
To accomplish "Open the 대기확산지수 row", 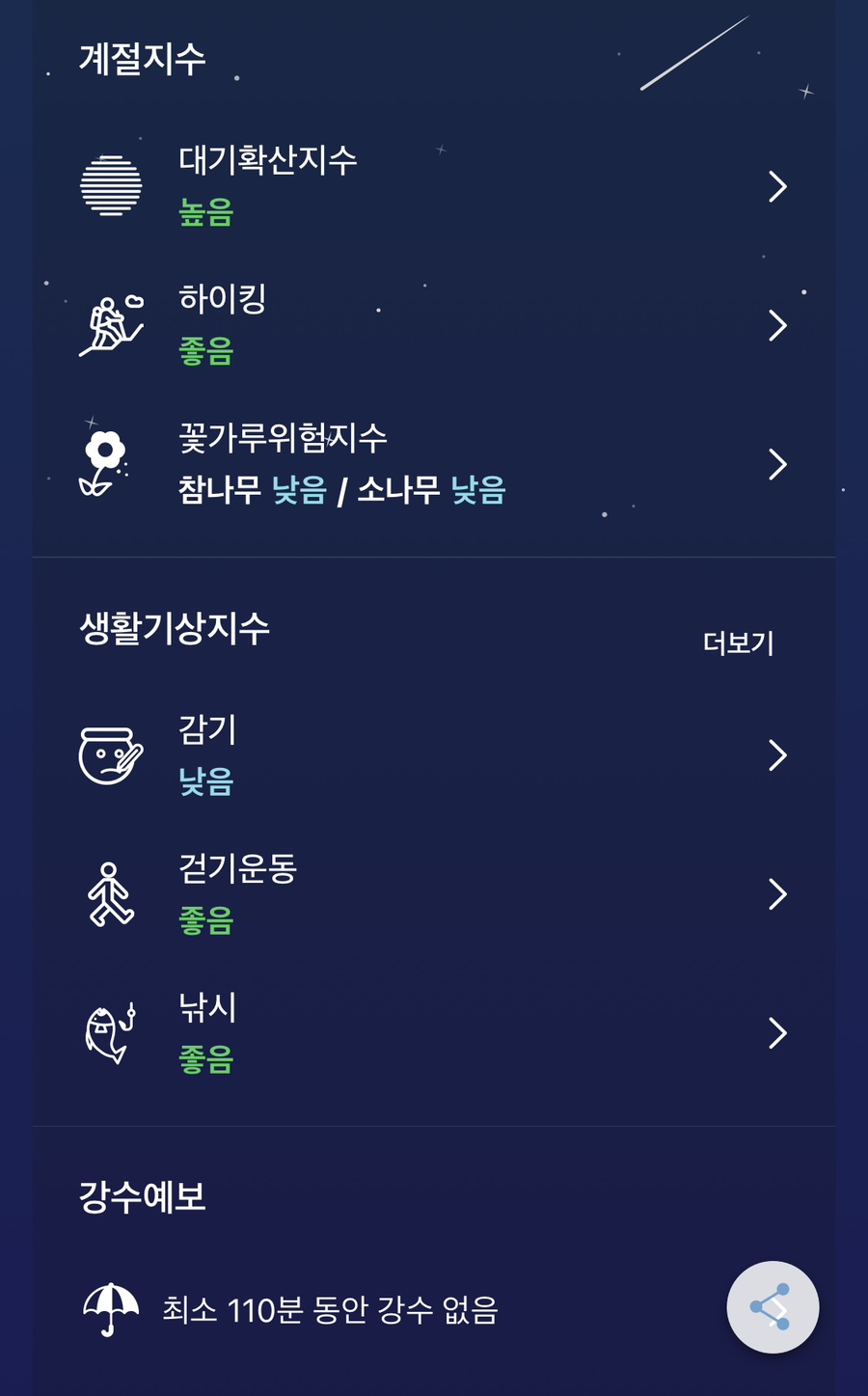I will [434, 185].
